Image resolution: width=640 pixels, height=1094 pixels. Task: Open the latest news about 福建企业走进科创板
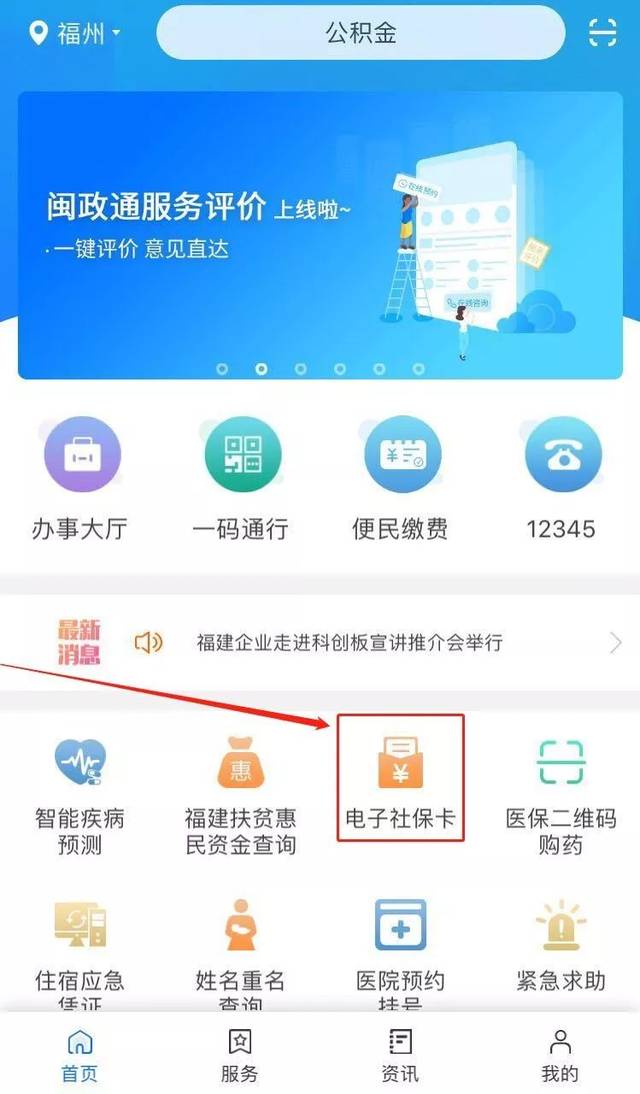click(x=350, y=643)
